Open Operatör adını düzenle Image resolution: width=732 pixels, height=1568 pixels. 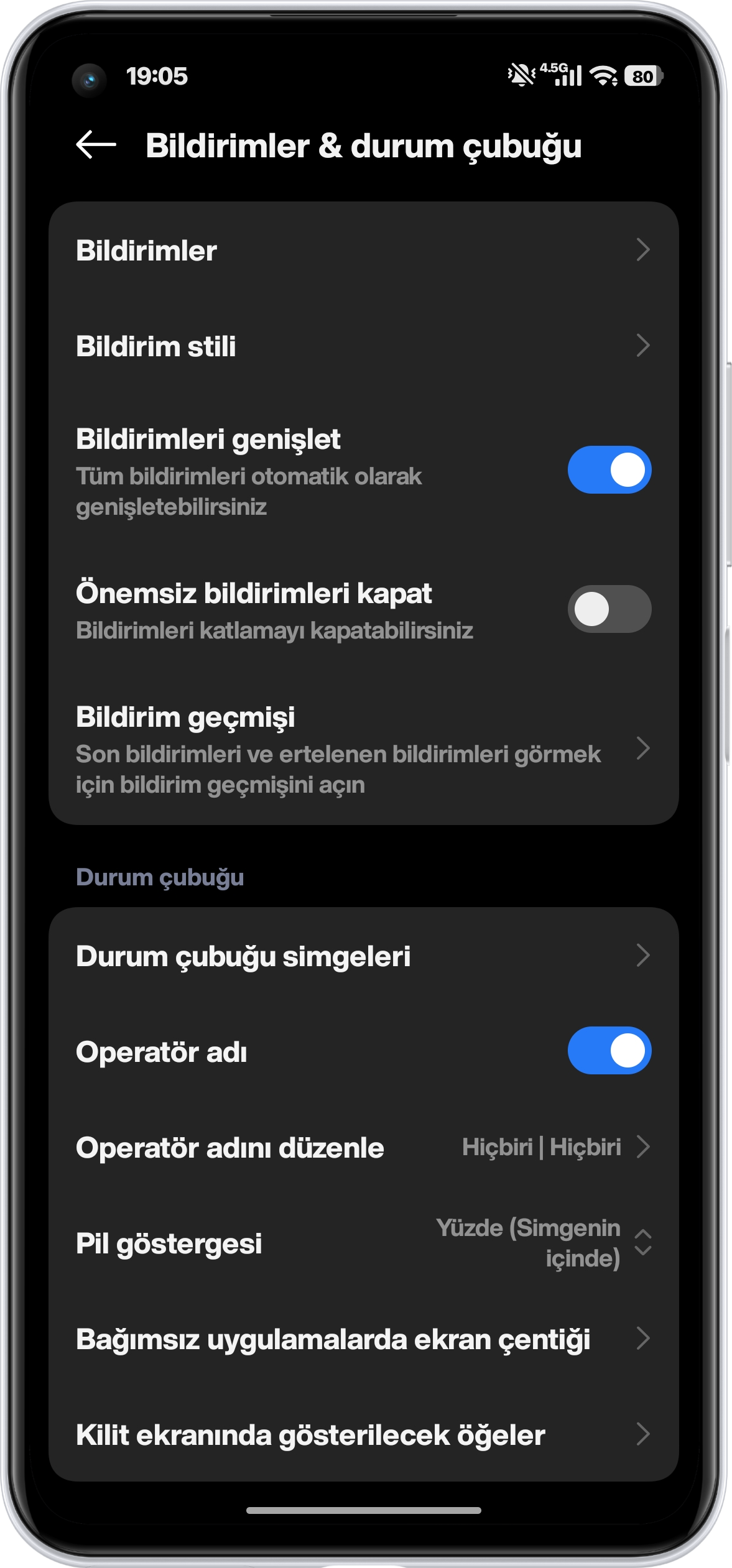pos(363,1148)
